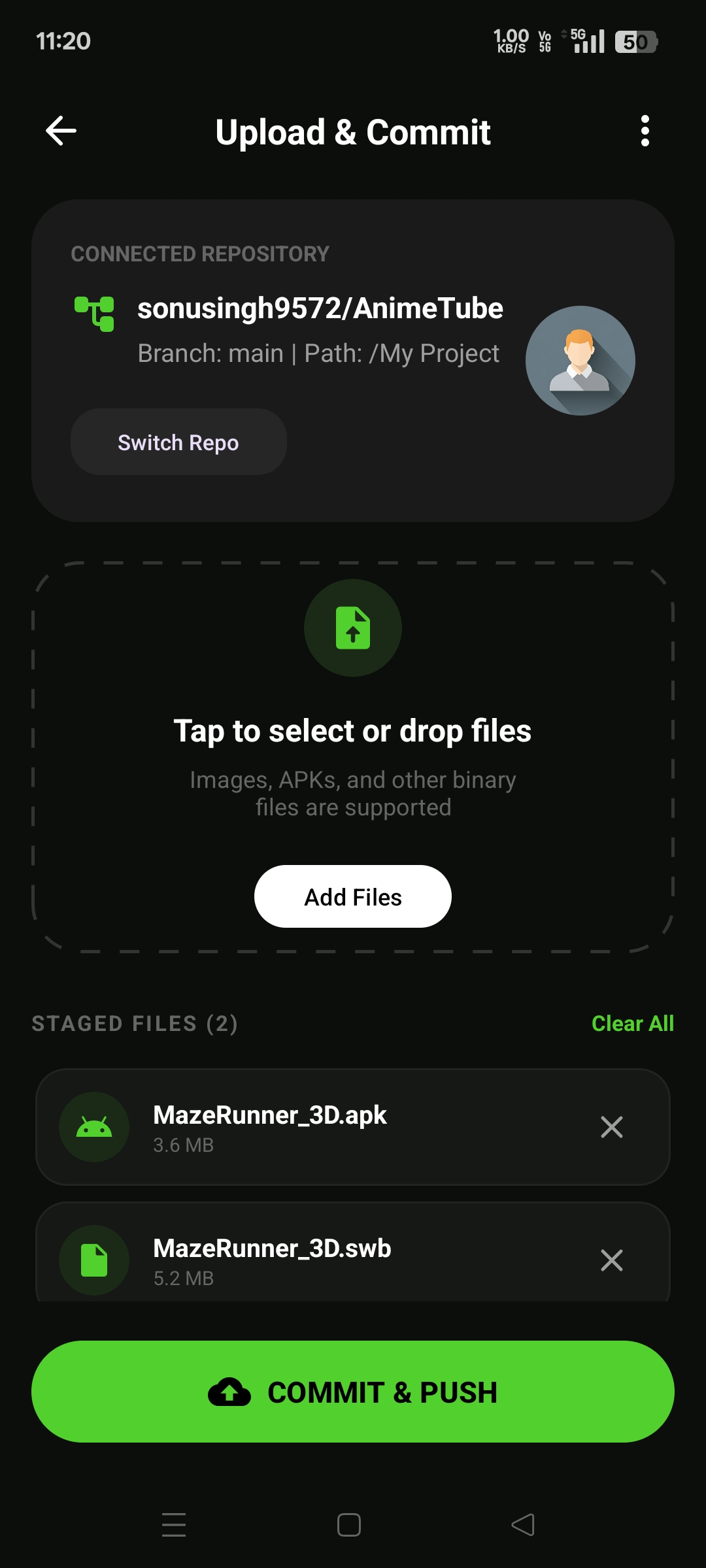
Task: Tap the green git branch repository icon
Action: click(94, 314)
